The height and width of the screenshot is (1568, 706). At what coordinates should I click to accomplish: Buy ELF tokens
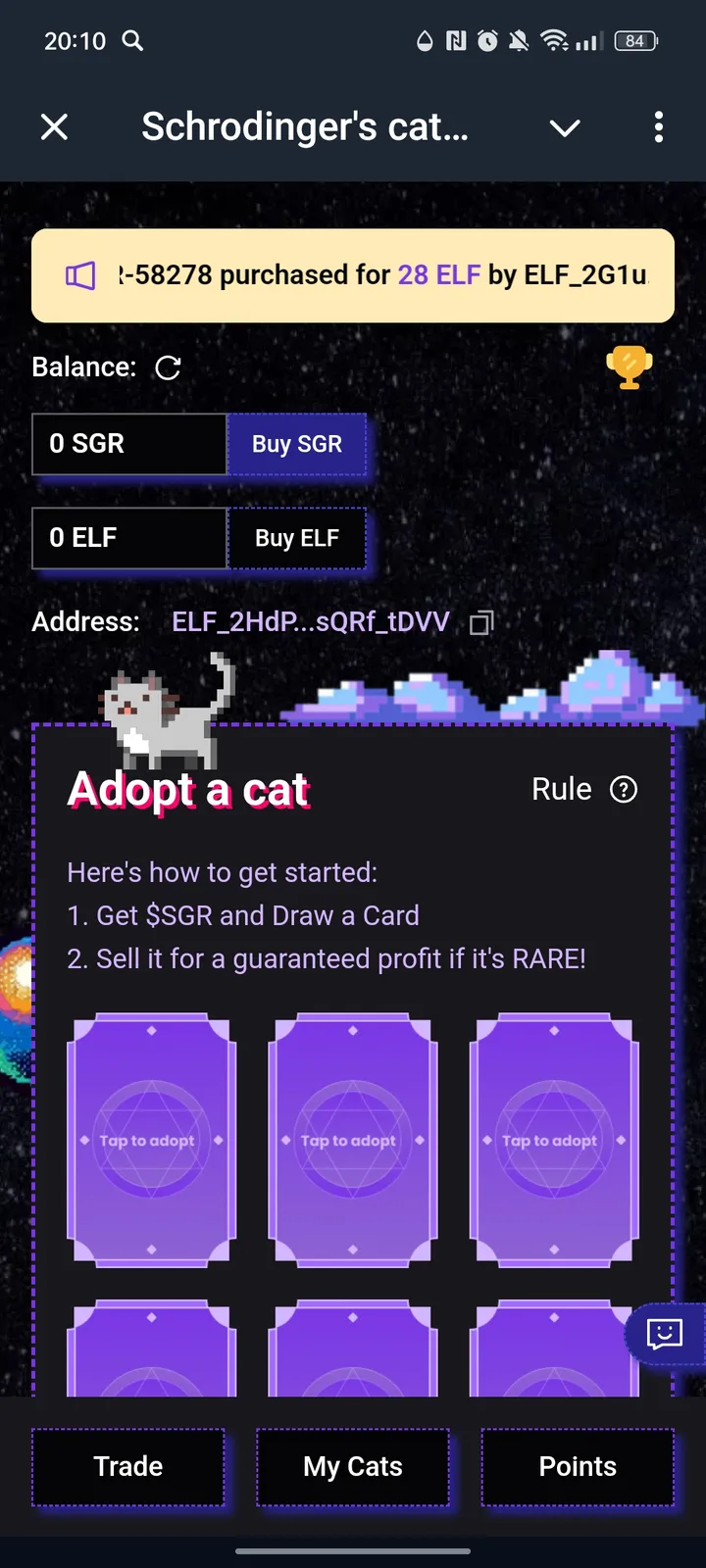pos(297,538)
